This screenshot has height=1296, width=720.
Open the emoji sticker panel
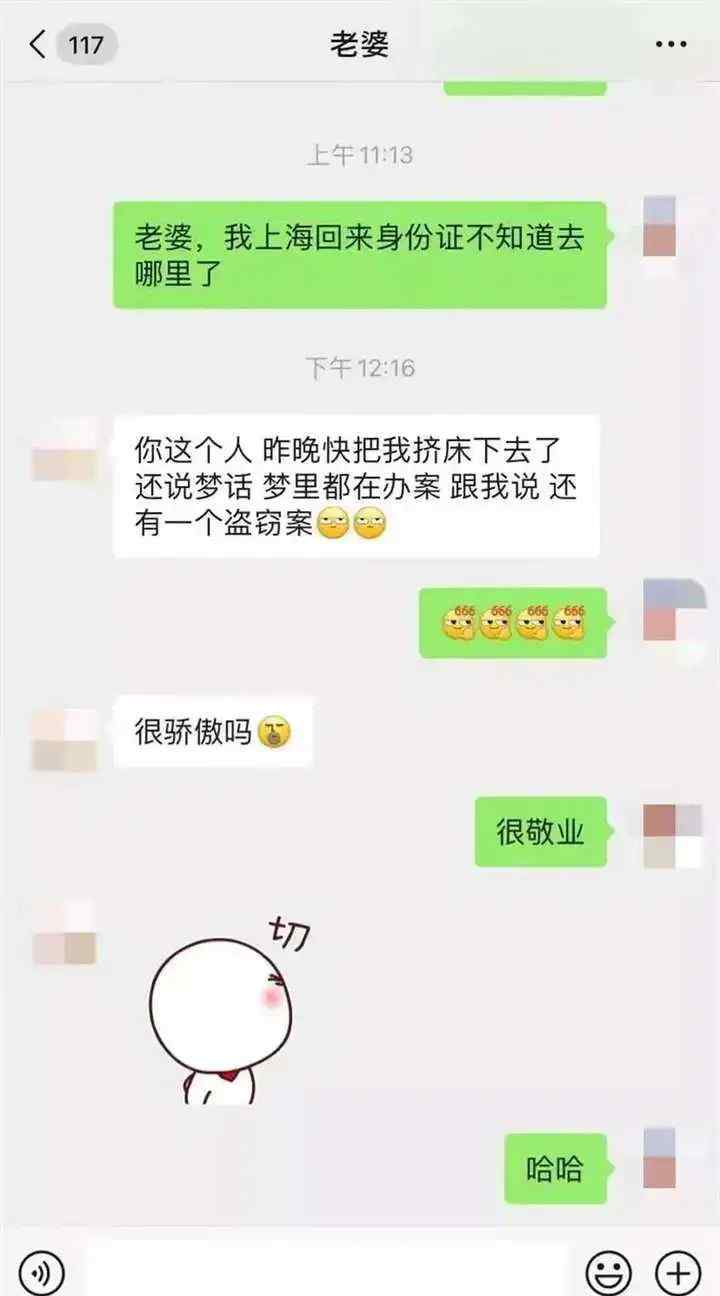point(608,1272)
